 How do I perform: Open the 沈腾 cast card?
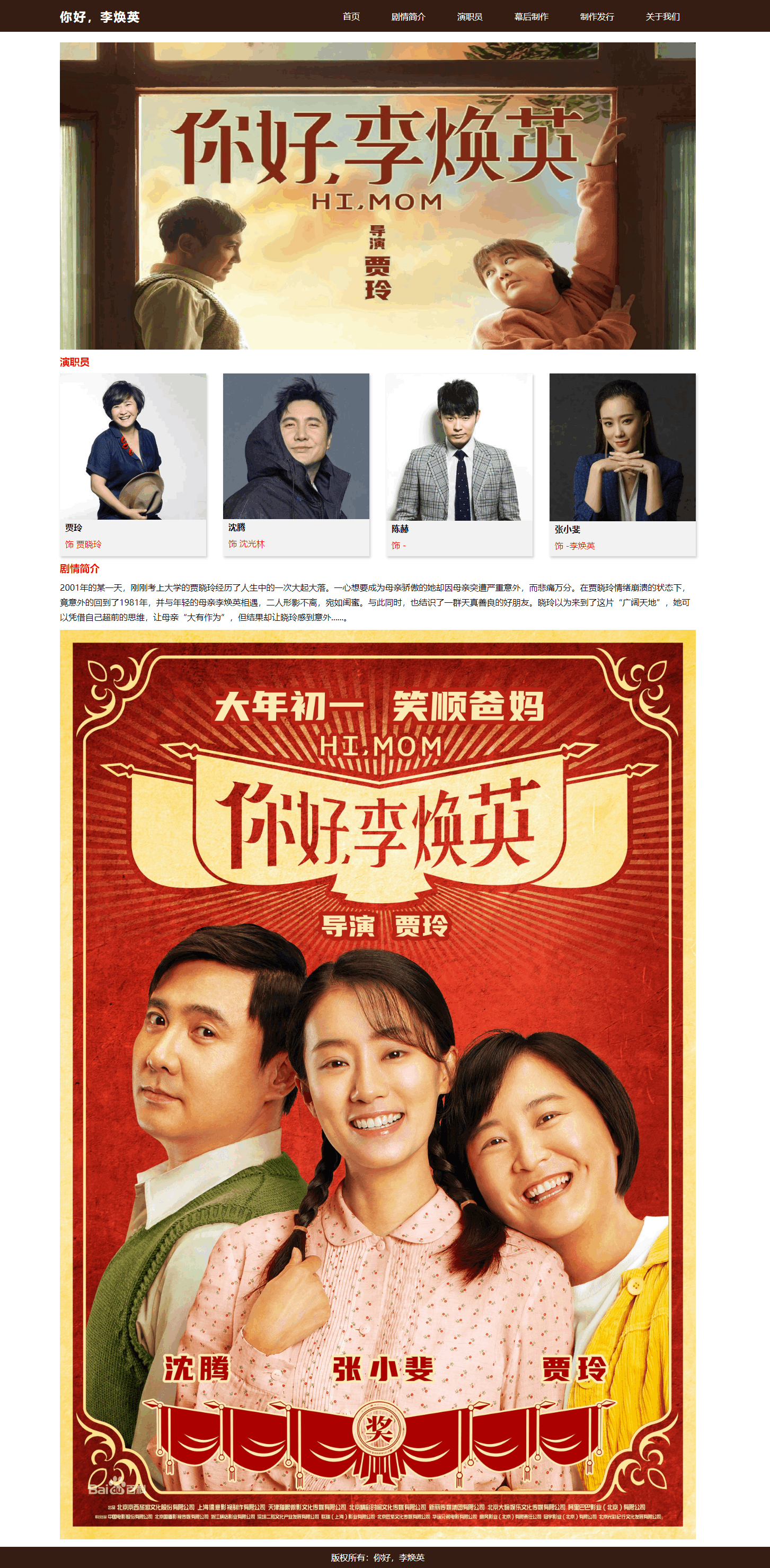click(296, 464)
